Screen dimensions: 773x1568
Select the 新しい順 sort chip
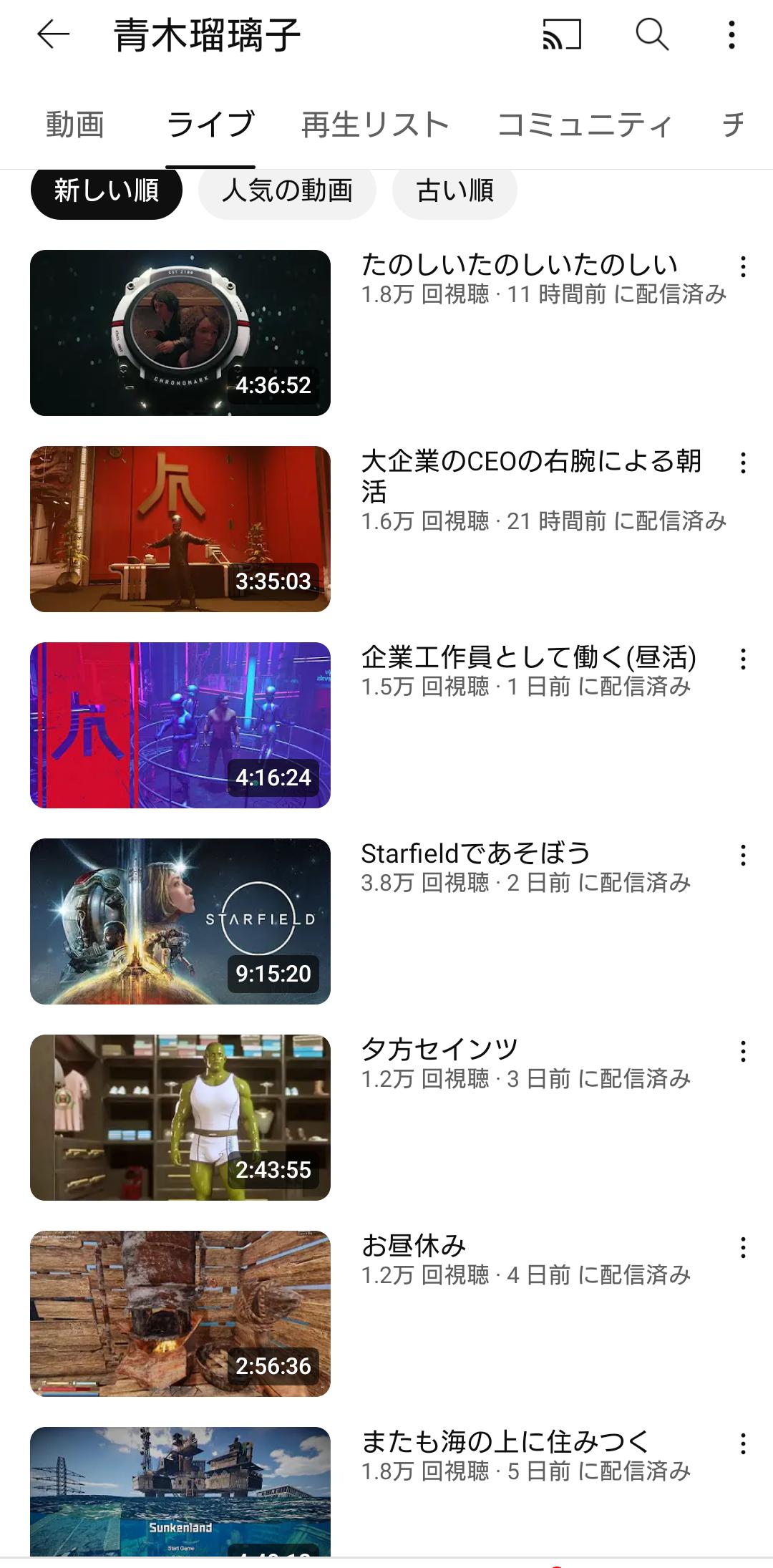pos(106,190)
